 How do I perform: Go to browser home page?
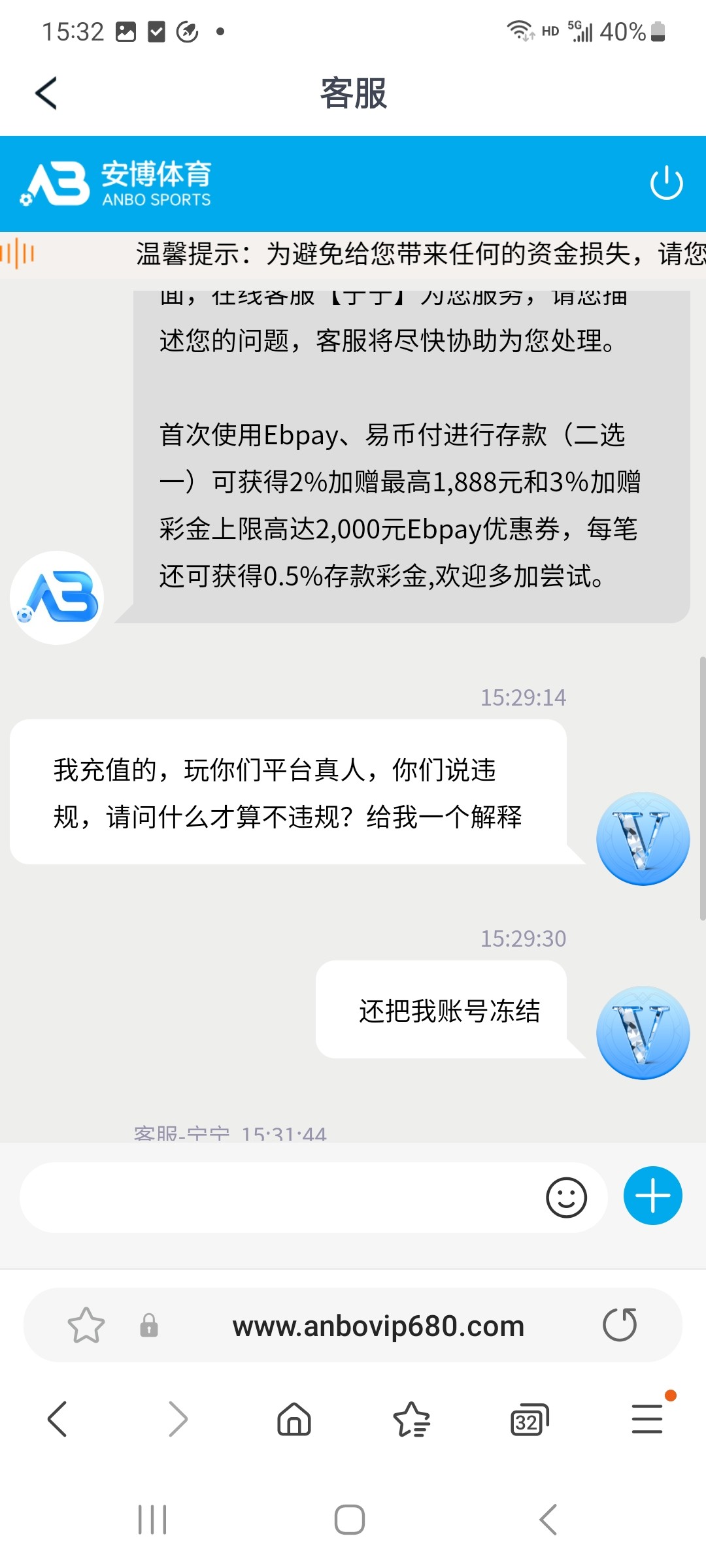click(x=294, y=1419)
